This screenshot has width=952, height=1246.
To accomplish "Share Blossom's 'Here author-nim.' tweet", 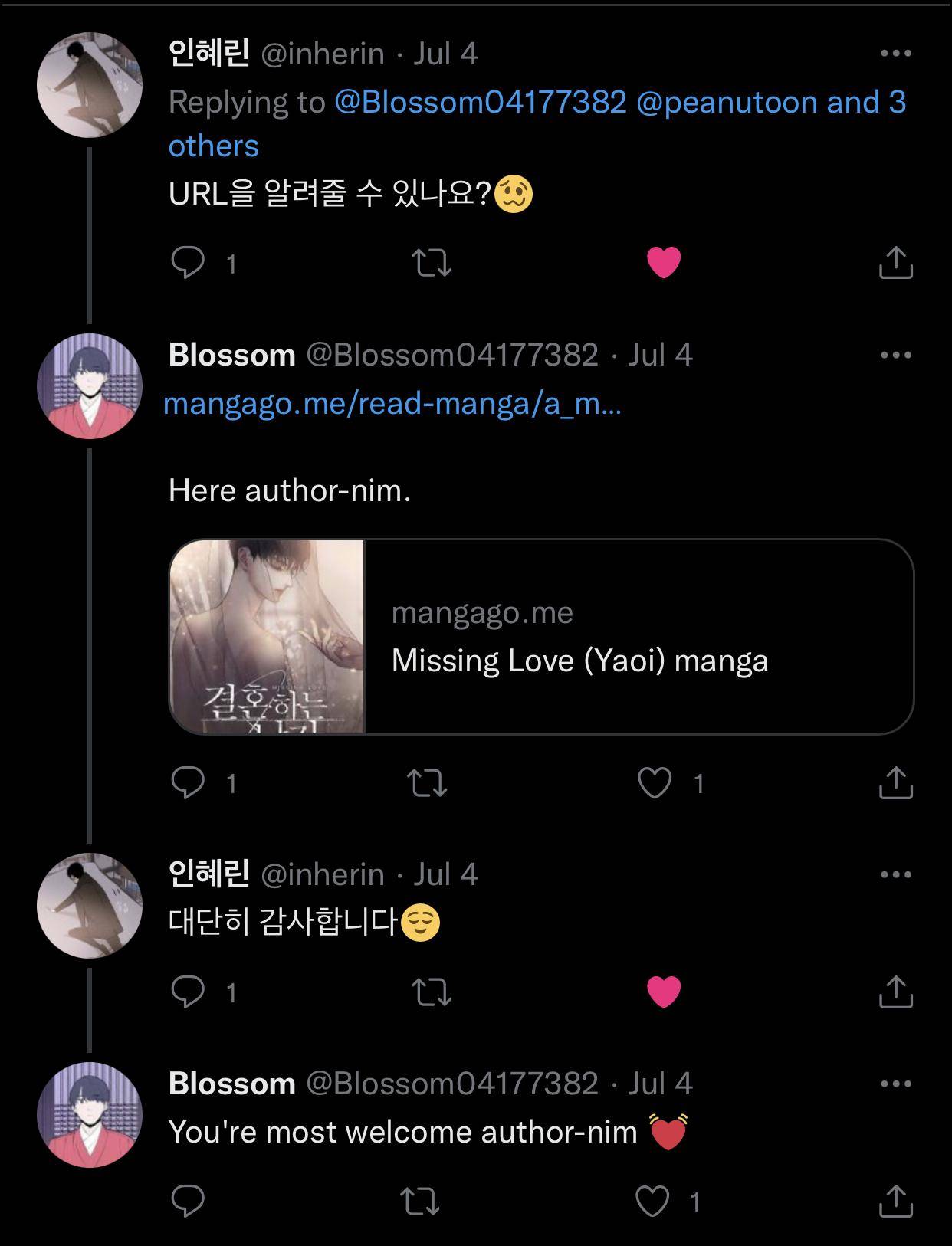I will (x=895, y=783).
